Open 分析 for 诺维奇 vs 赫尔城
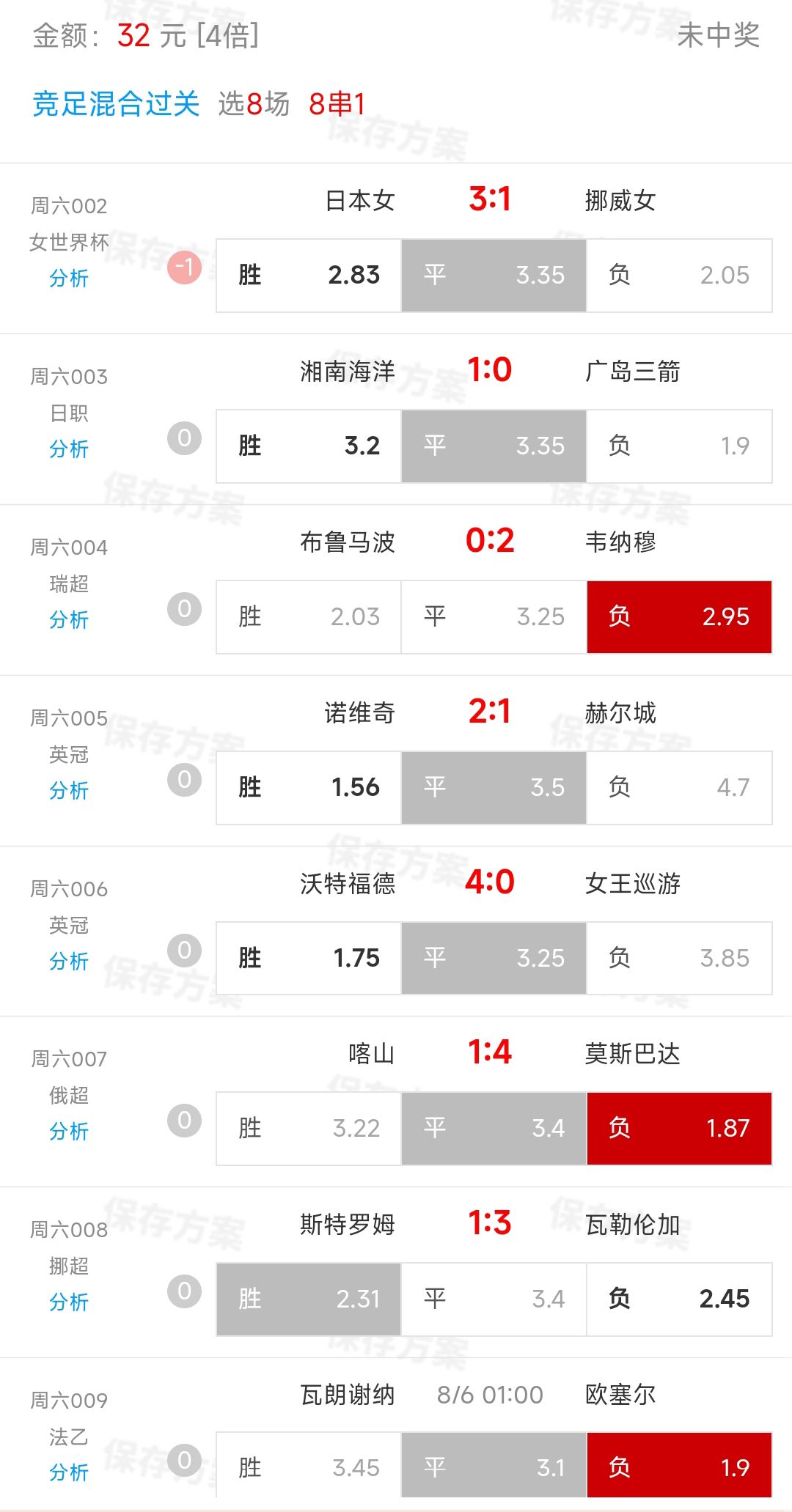 (x=69, y=791)
